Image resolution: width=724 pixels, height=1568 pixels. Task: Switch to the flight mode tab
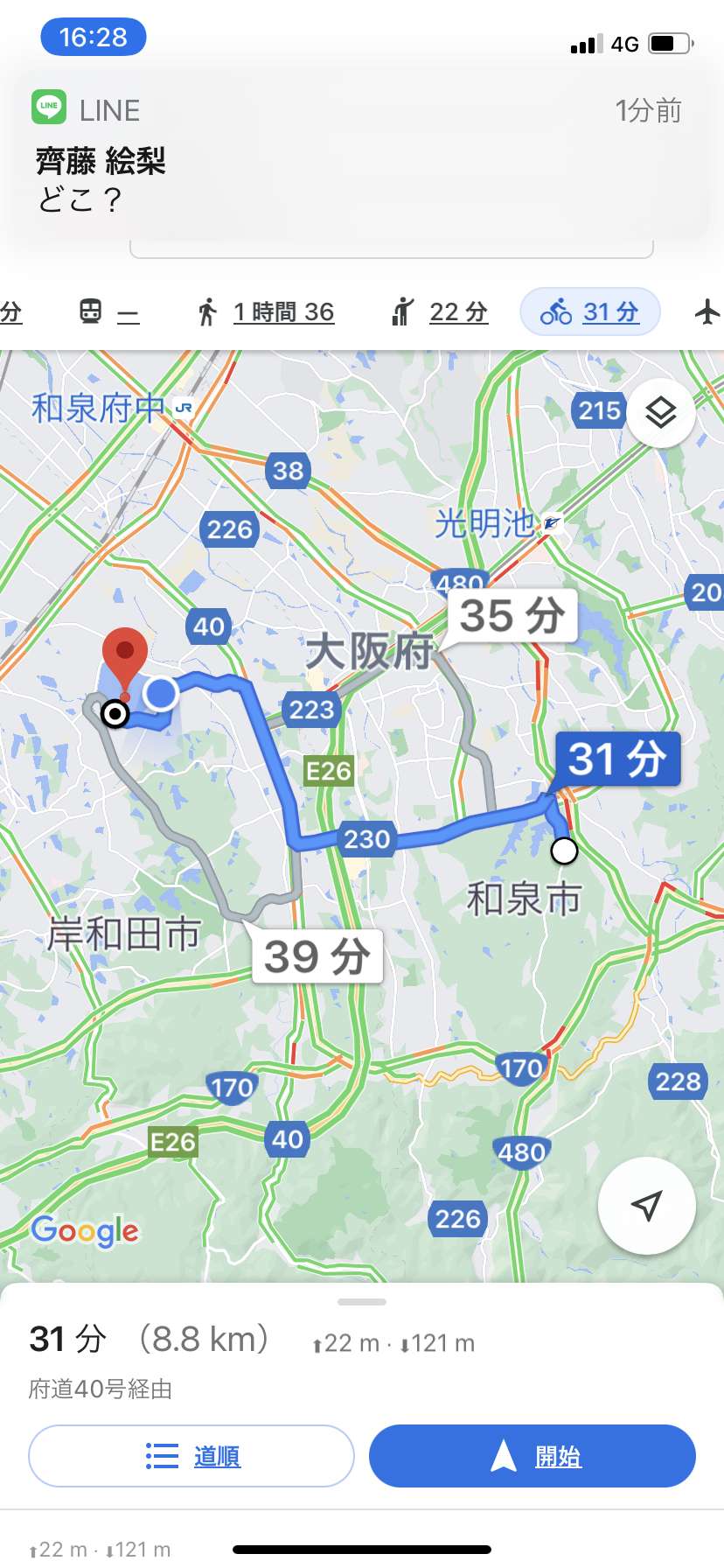click(707, 311)
